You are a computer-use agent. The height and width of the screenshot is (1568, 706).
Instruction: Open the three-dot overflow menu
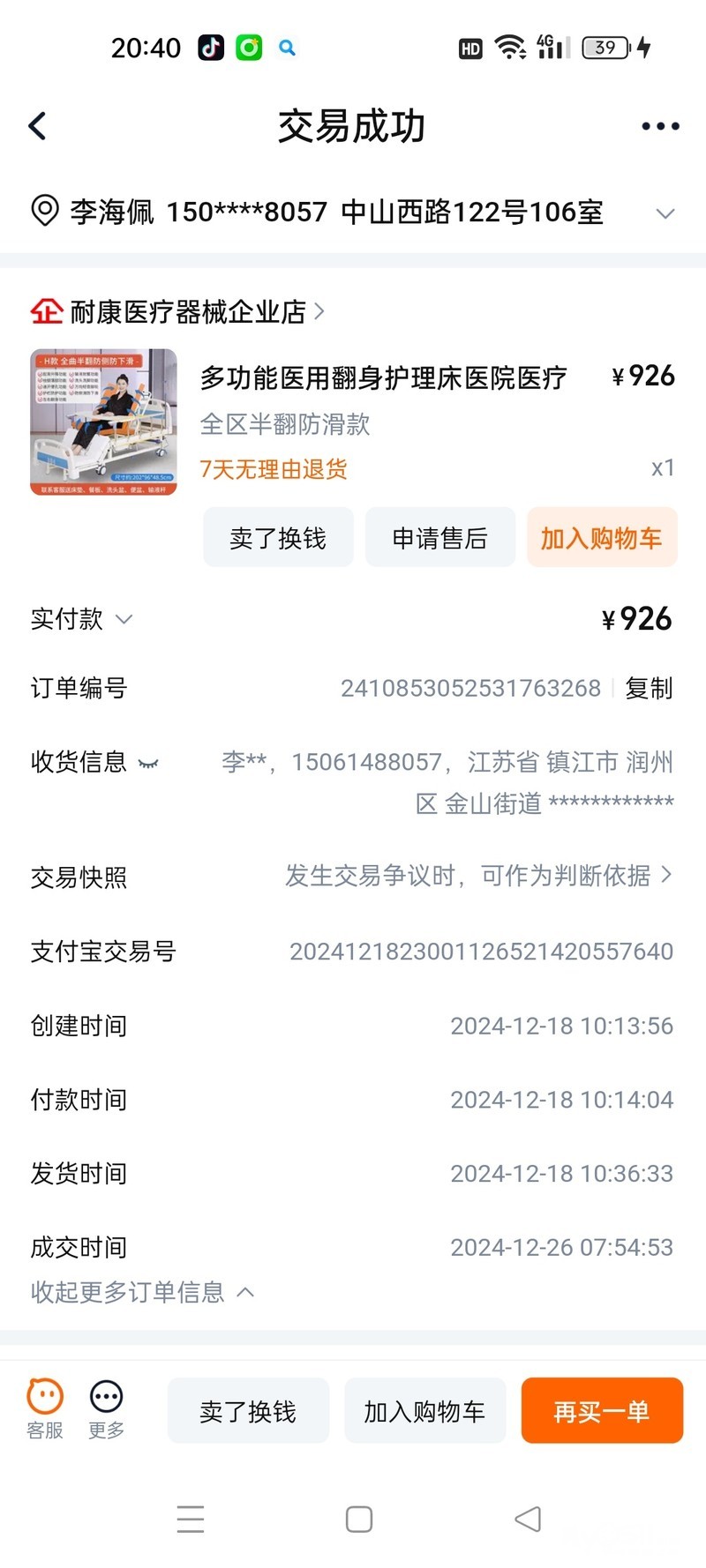[660, 126]
